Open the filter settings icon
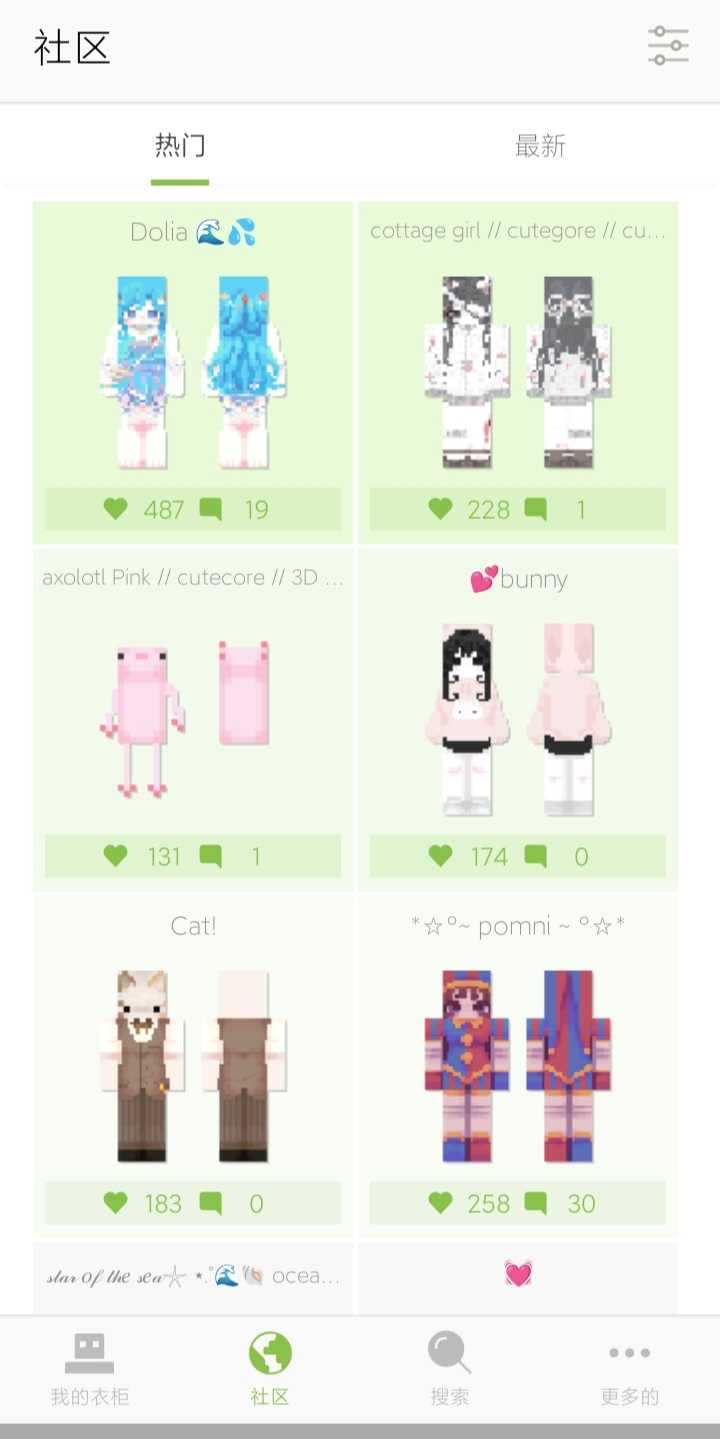 click(668, 46)
